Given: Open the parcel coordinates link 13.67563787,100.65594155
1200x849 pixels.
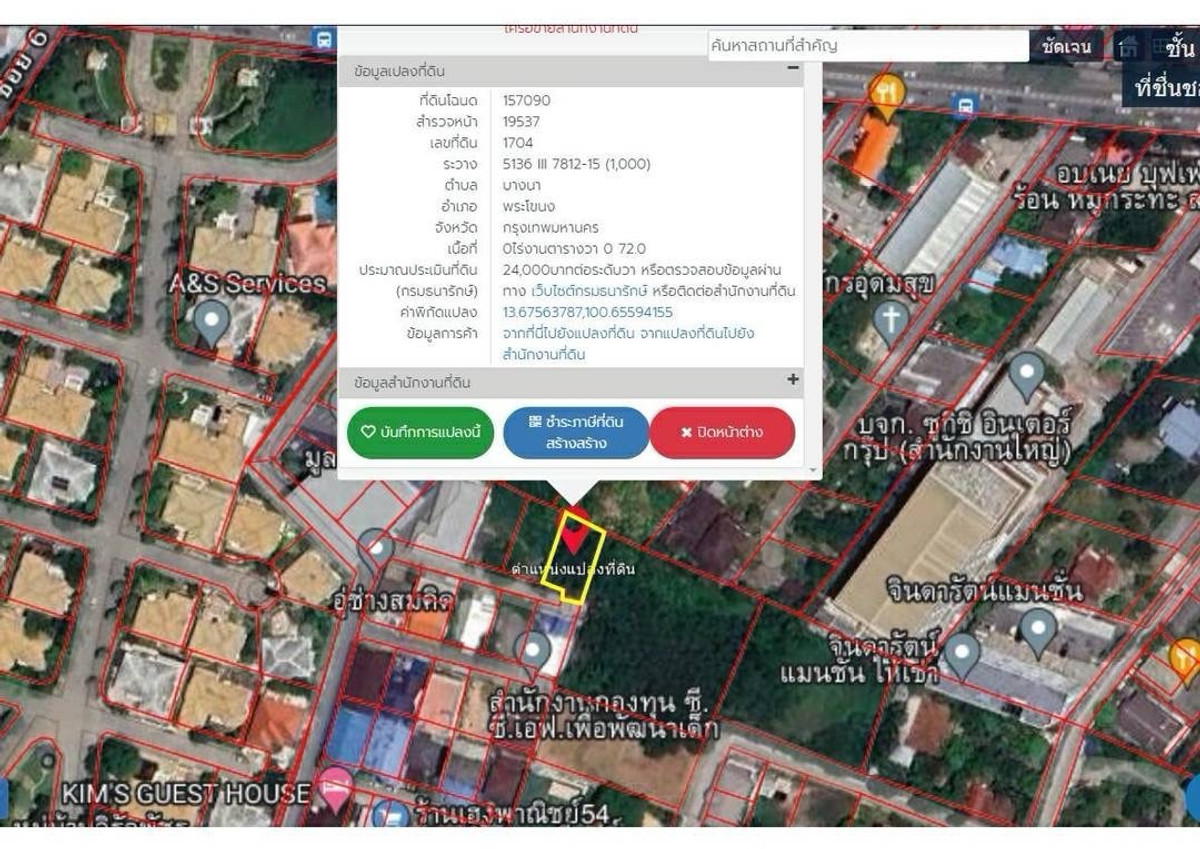Looking at the screenshot, I should [x=588, y=312].
